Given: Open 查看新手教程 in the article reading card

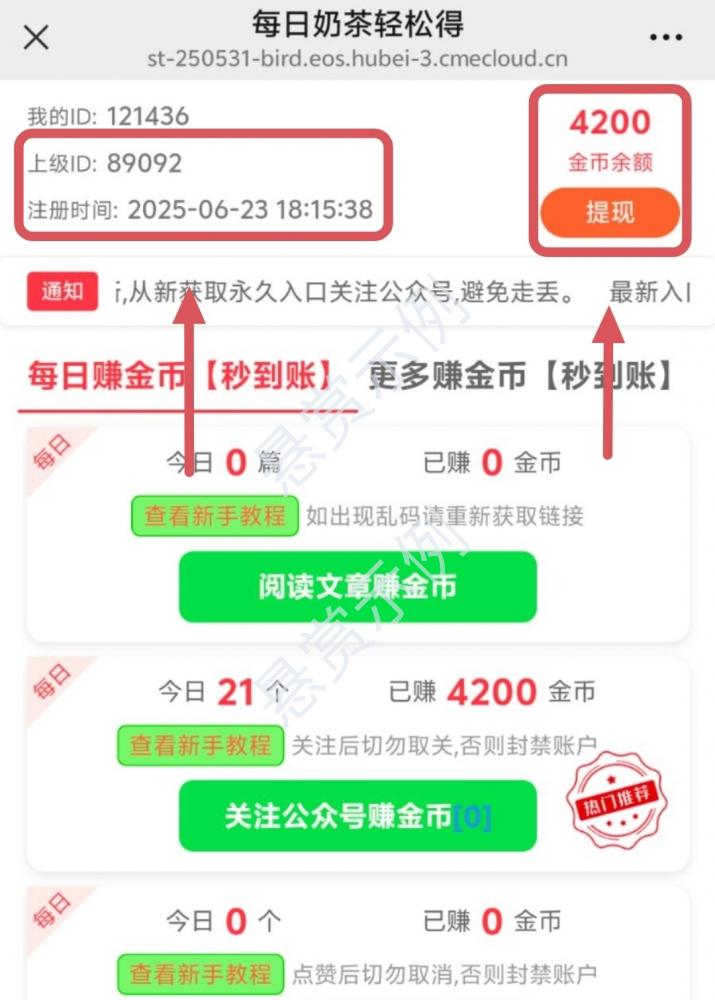Looking at the screenshot, I should point(215,516).
